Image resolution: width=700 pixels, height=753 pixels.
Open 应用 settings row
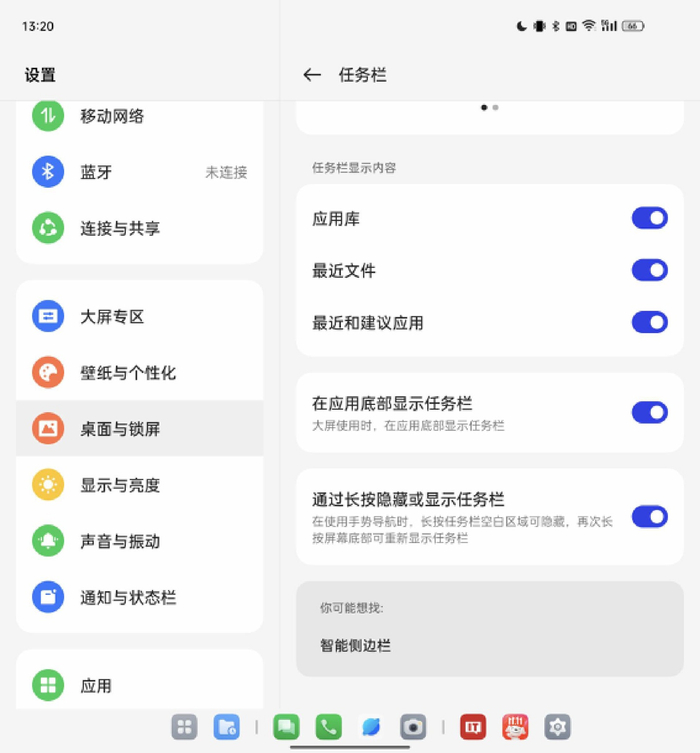point(139,685)
